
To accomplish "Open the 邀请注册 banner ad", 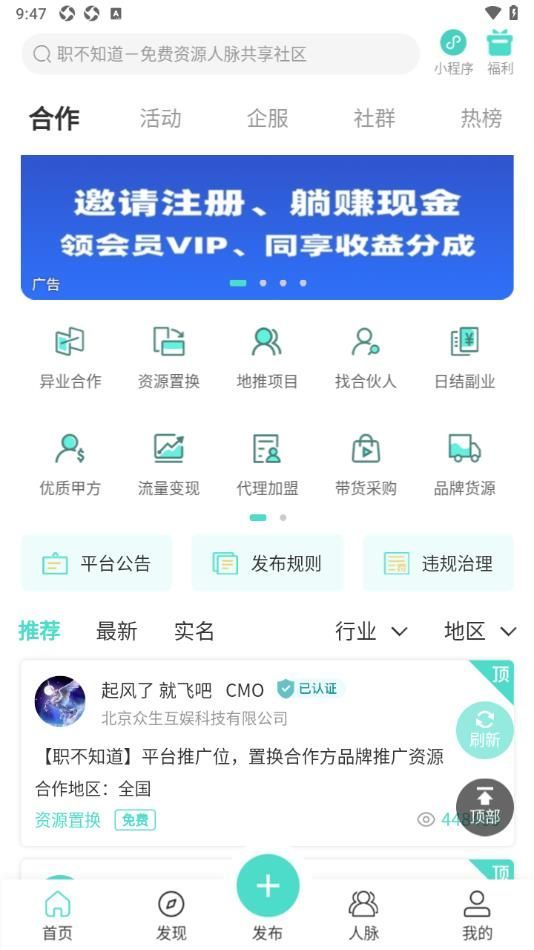I will (267, 227).
